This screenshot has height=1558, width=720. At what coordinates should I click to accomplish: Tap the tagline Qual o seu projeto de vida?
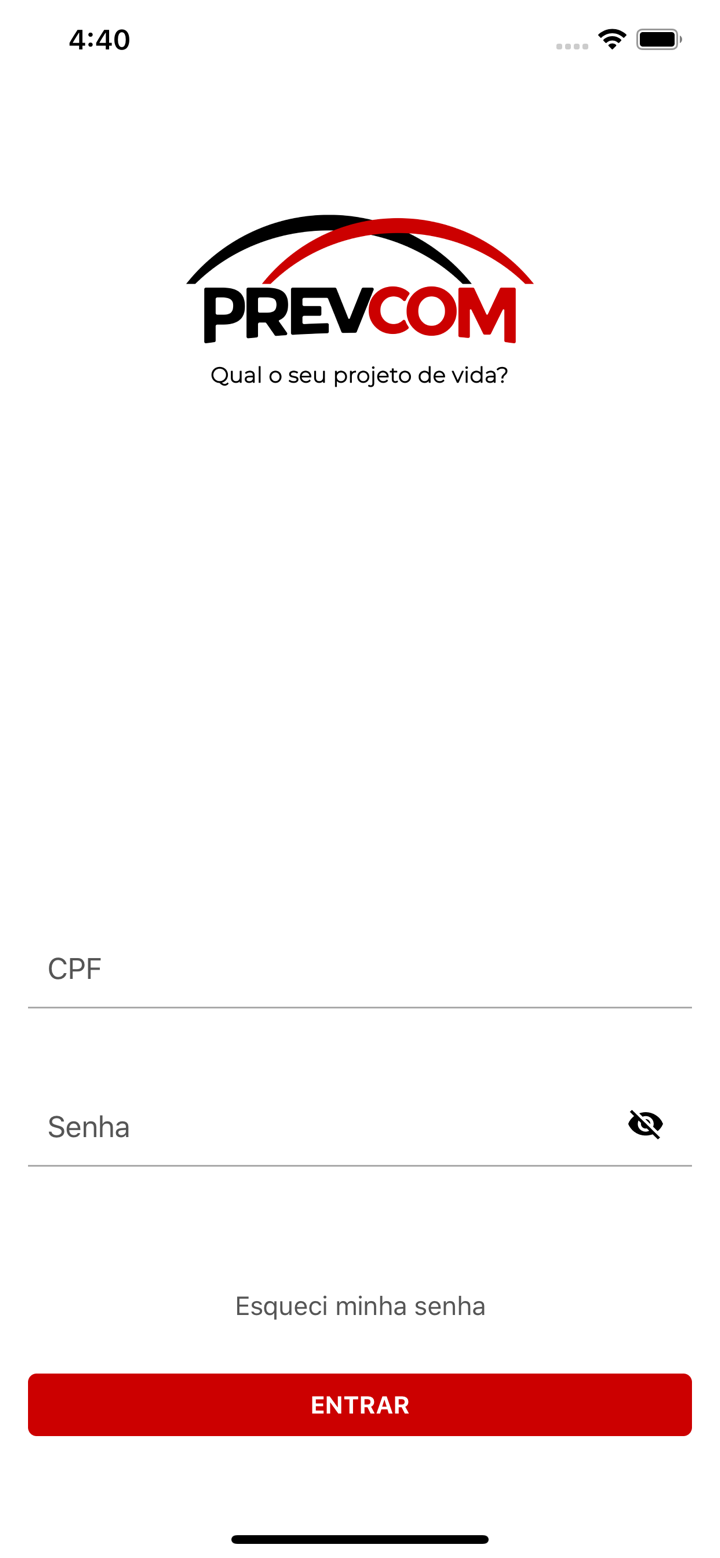click(359, 374)
